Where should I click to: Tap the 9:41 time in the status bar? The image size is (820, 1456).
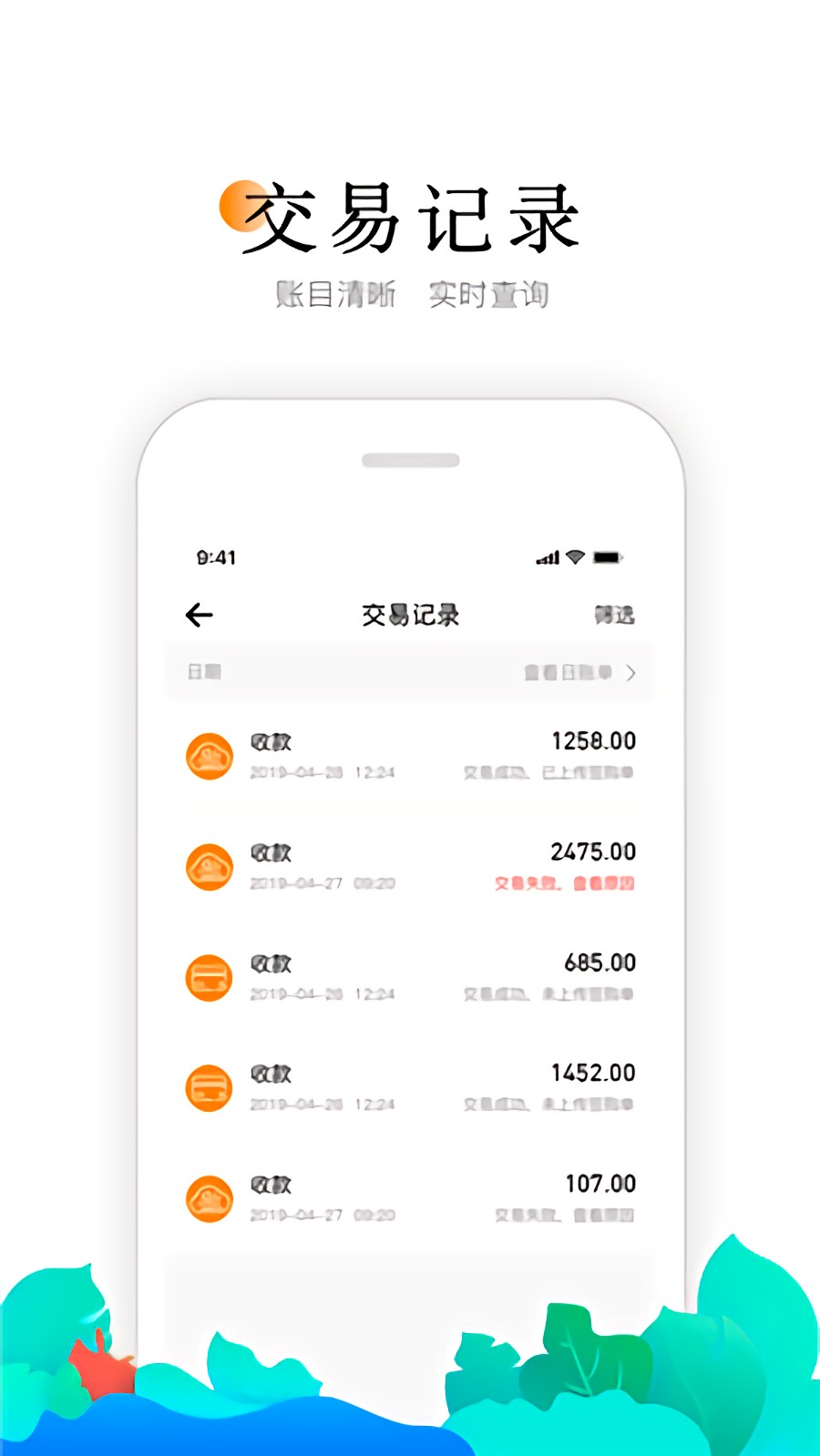click(215, 558)
